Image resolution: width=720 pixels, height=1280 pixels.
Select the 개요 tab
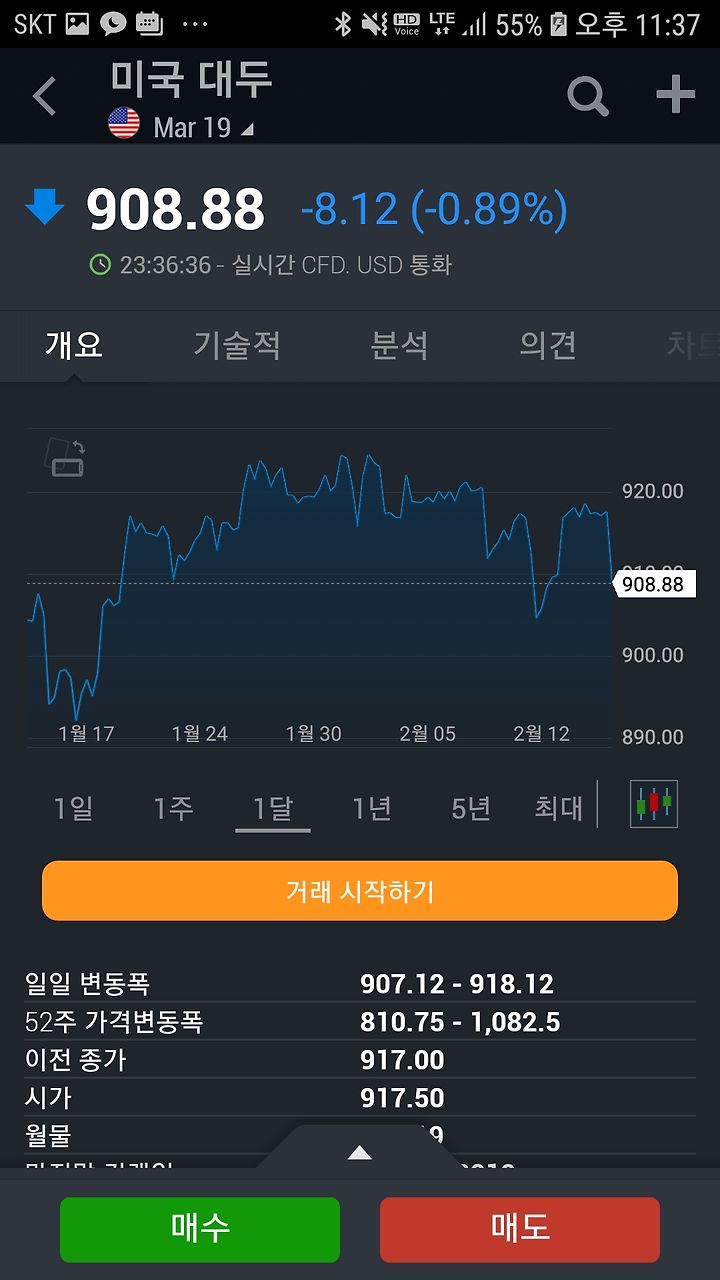[73, 345]
